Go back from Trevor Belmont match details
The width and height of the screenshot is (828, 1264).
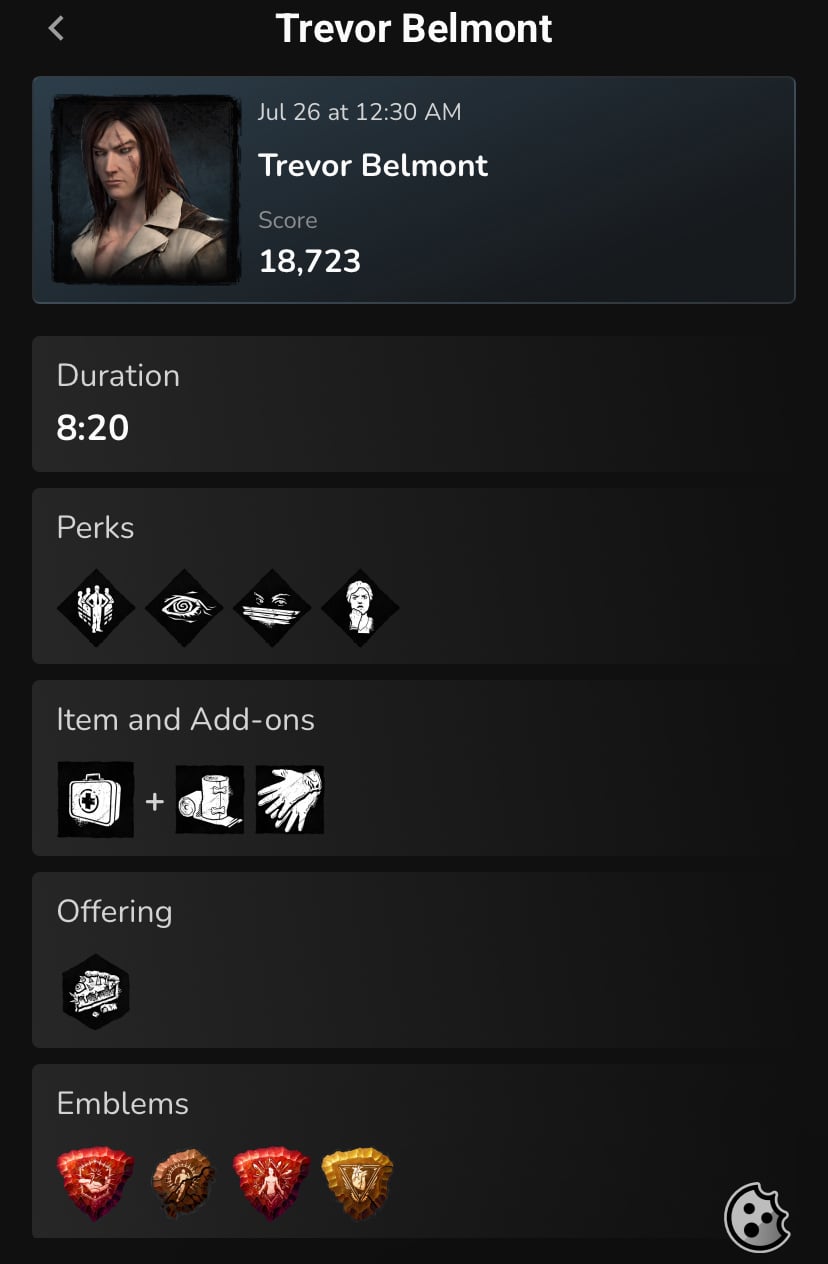click(x=56, y=28)
